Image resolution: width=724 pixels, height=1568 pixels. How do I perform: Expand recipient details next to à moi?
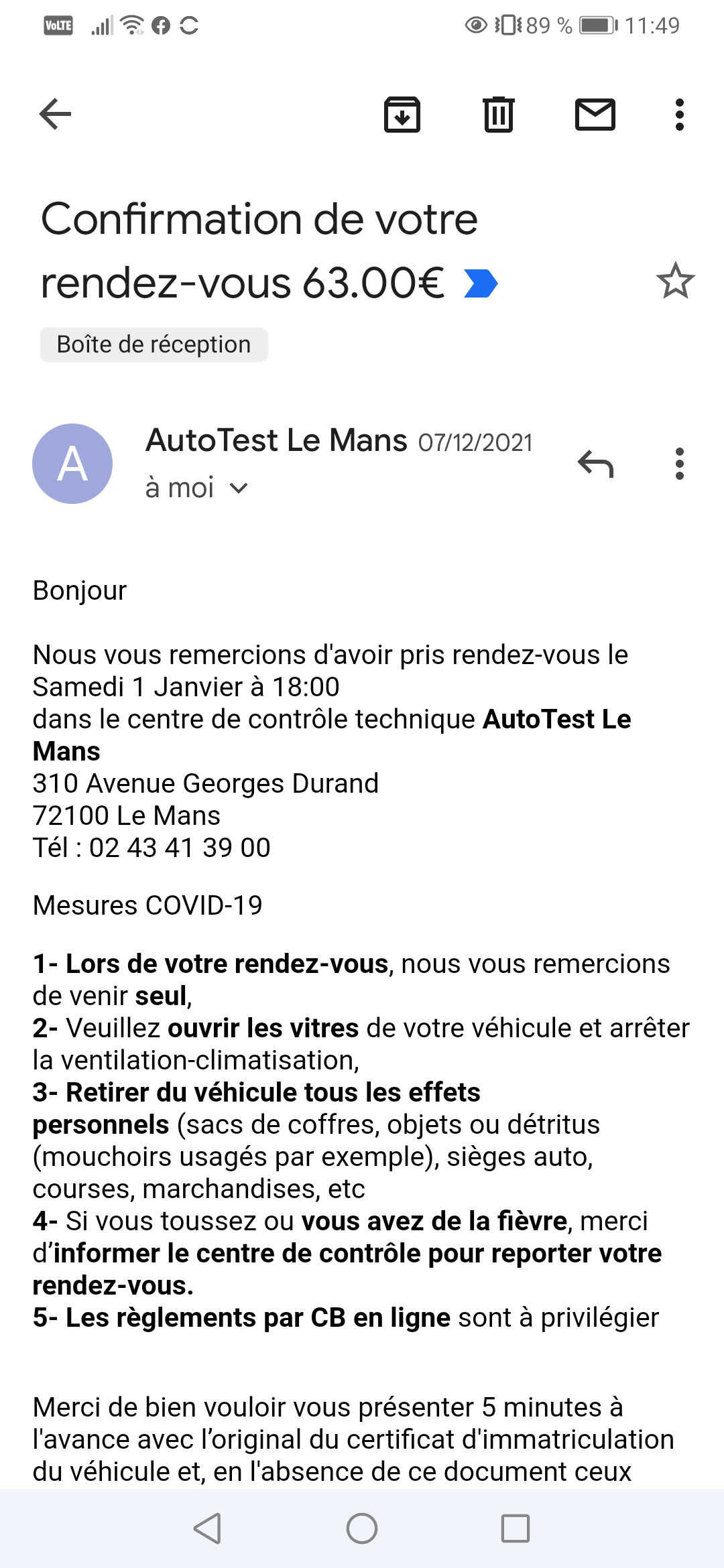(239, 488)
